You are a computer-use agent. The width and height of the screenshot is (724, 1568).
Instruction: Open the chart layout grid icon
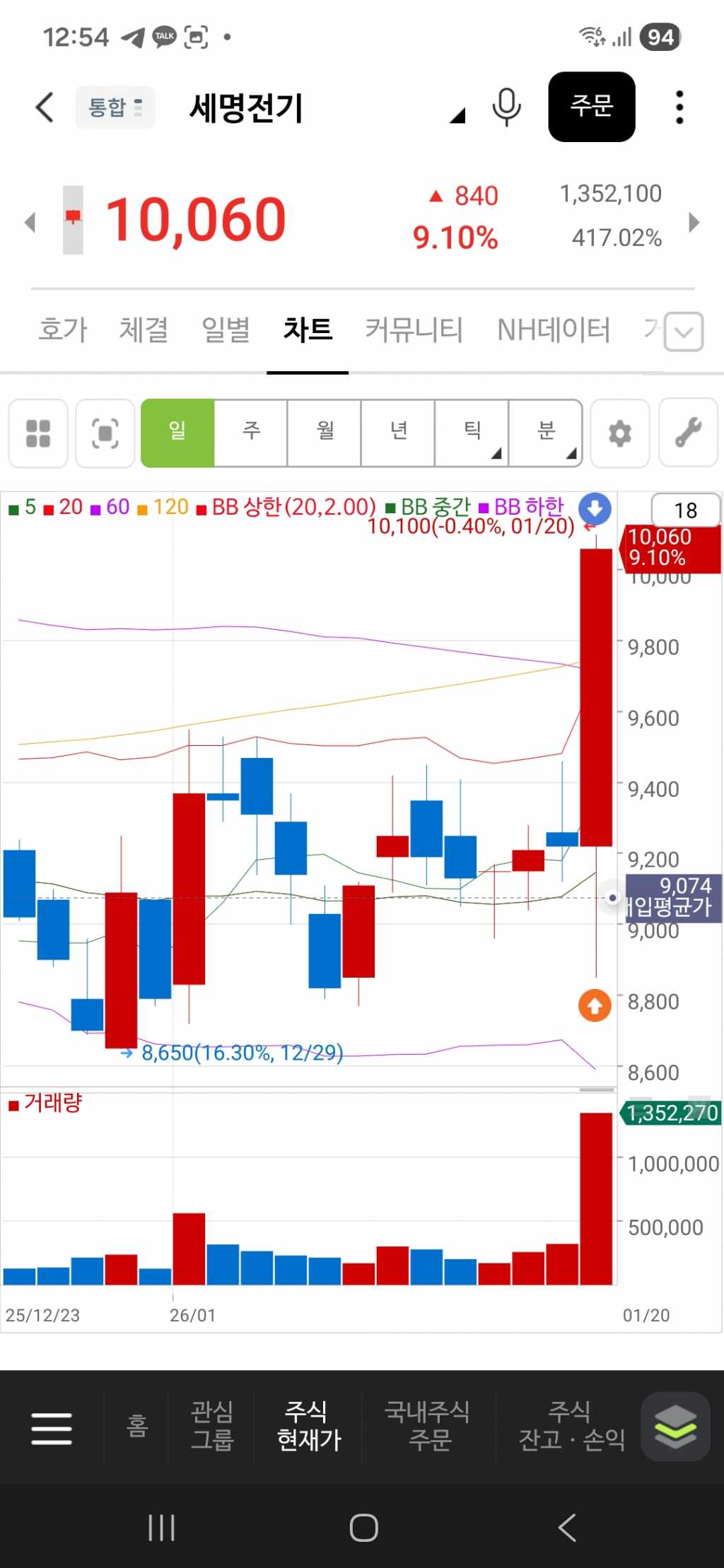coord(38,433)
